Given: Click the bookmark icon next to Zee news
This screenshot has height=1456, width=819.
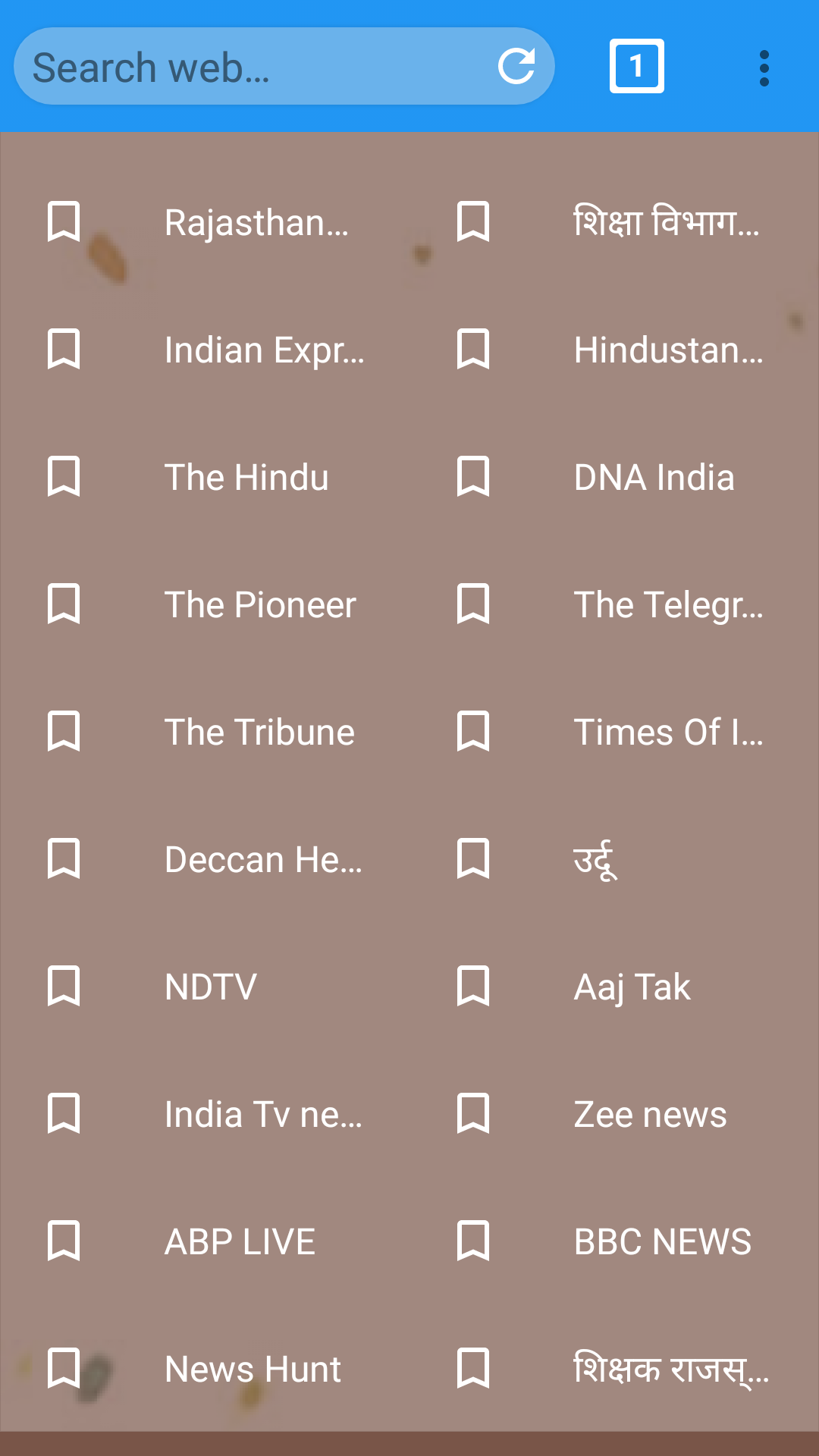Looking at the screenshot, I should click(475, 1114).
